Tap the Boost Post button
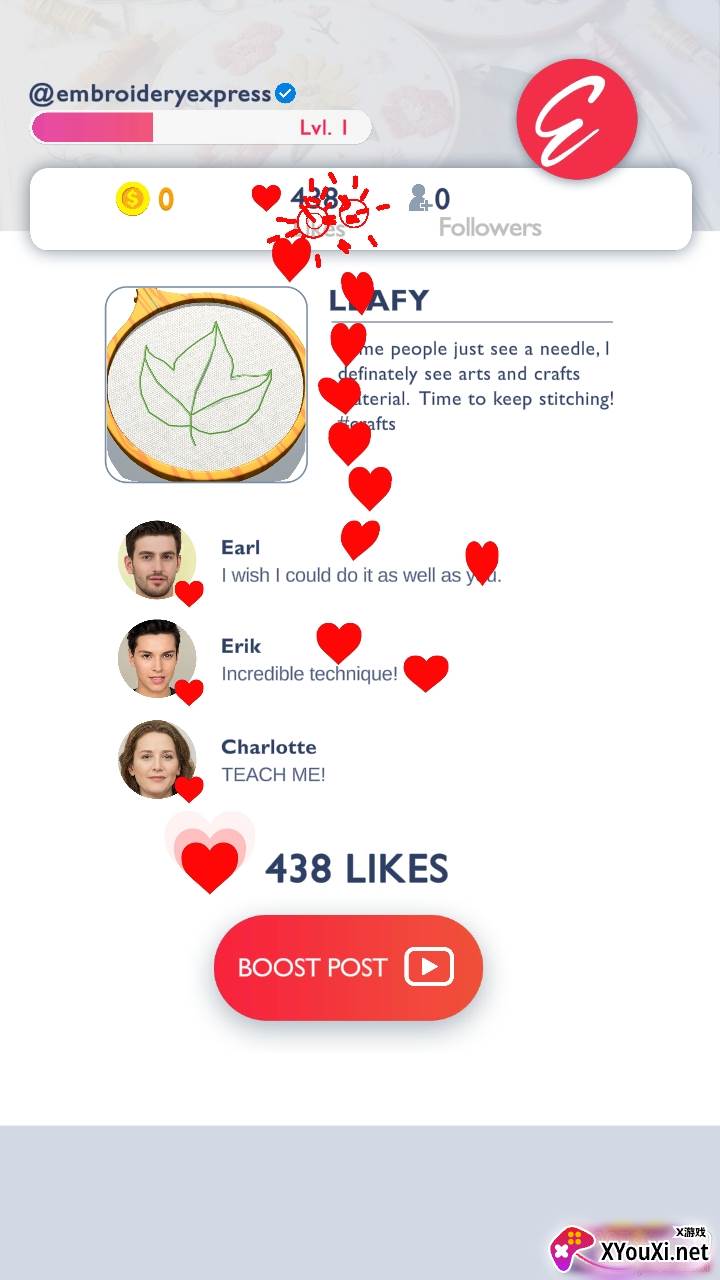 (348, 967)
